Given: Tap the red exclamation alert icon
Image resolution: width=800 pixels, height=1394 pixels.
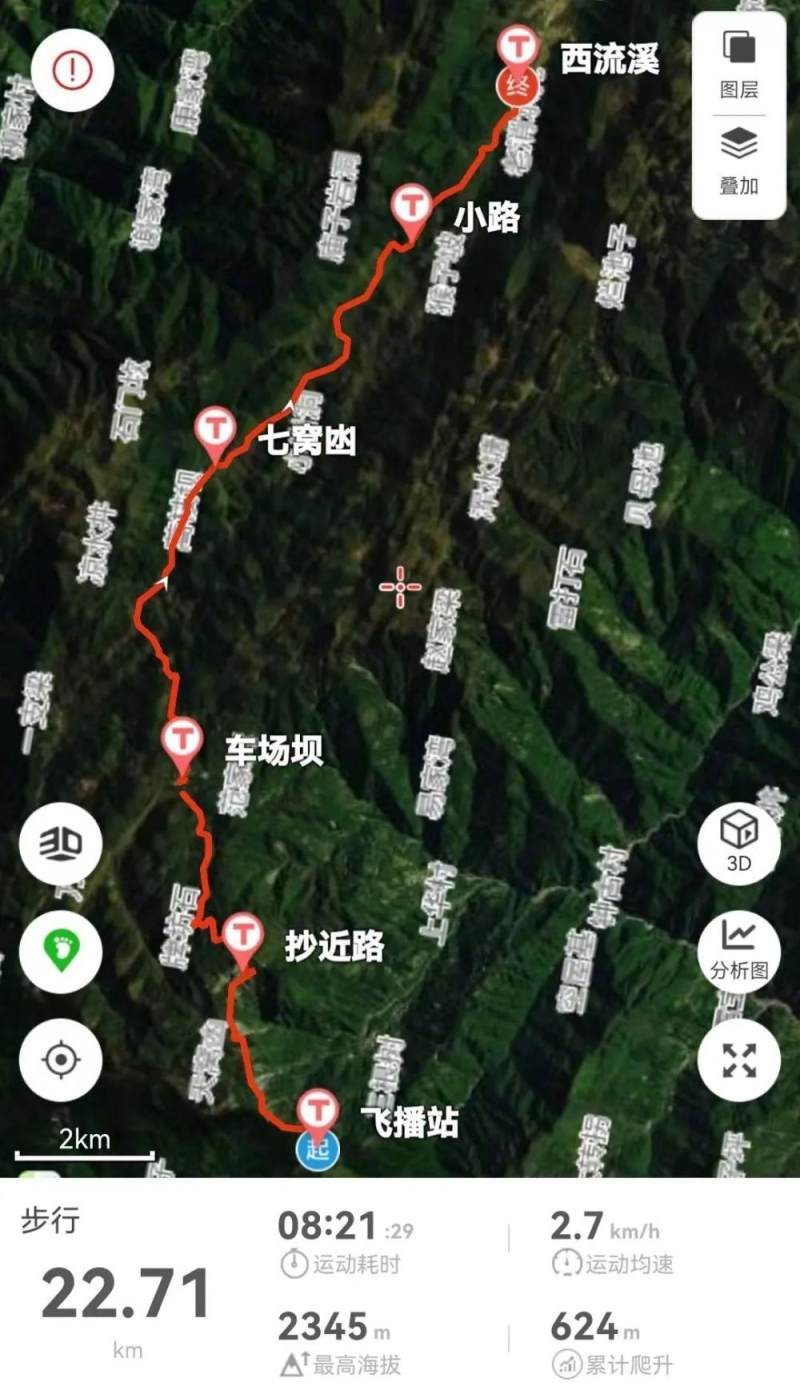Looking at the screenshot, I should (x=73, y=69).
